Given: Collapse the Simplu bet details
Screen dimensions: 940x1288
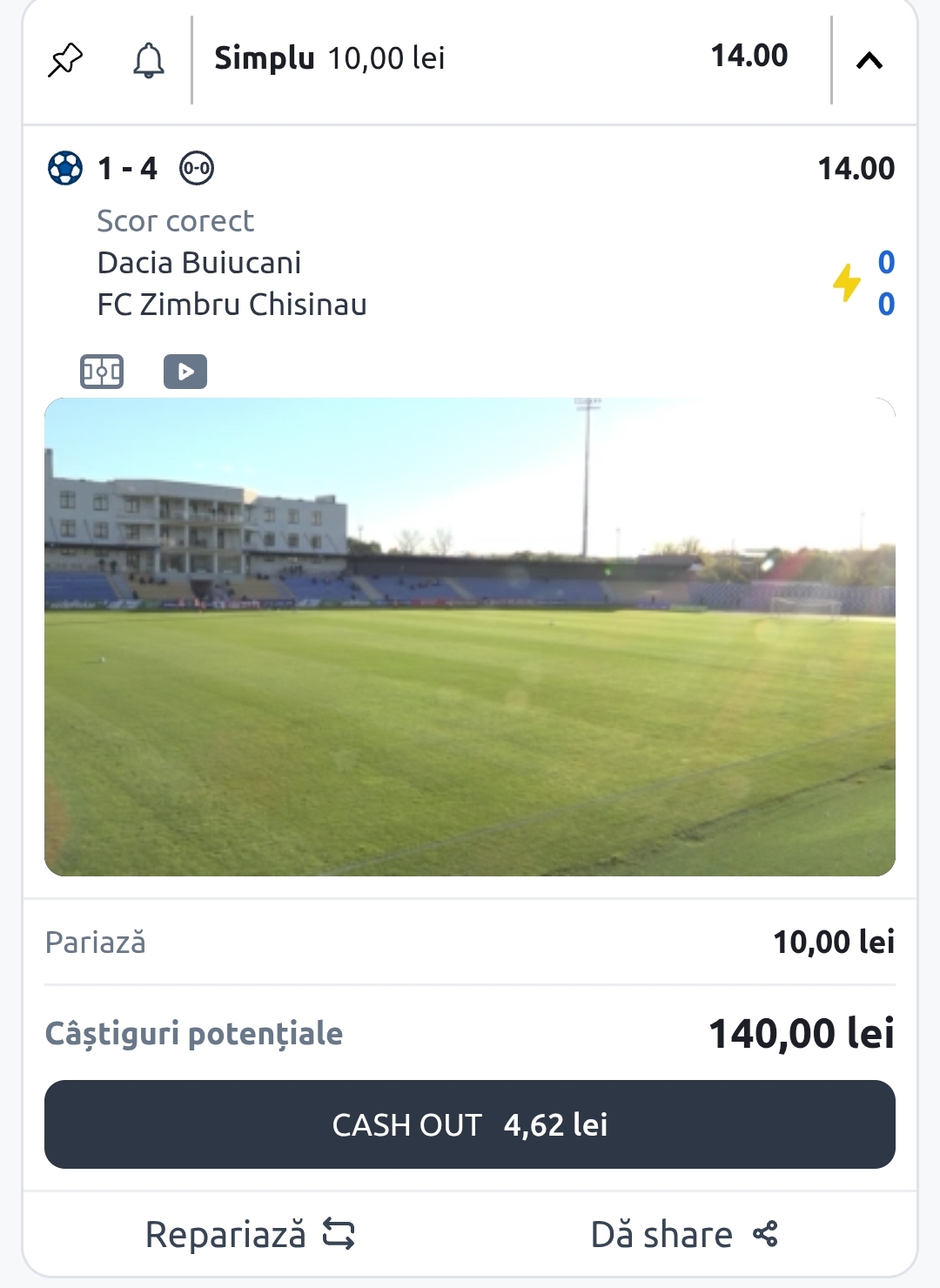Looking at the screenshot, I should click(x=869, y=60).
